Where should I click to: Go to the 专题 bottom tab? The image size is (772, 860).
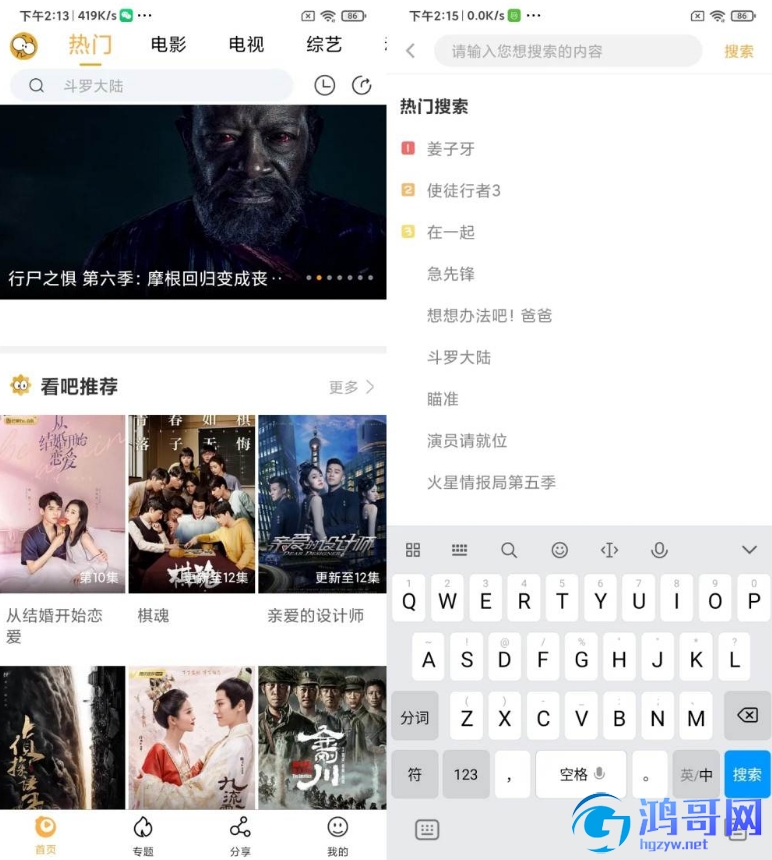click(x=143, y=836)
